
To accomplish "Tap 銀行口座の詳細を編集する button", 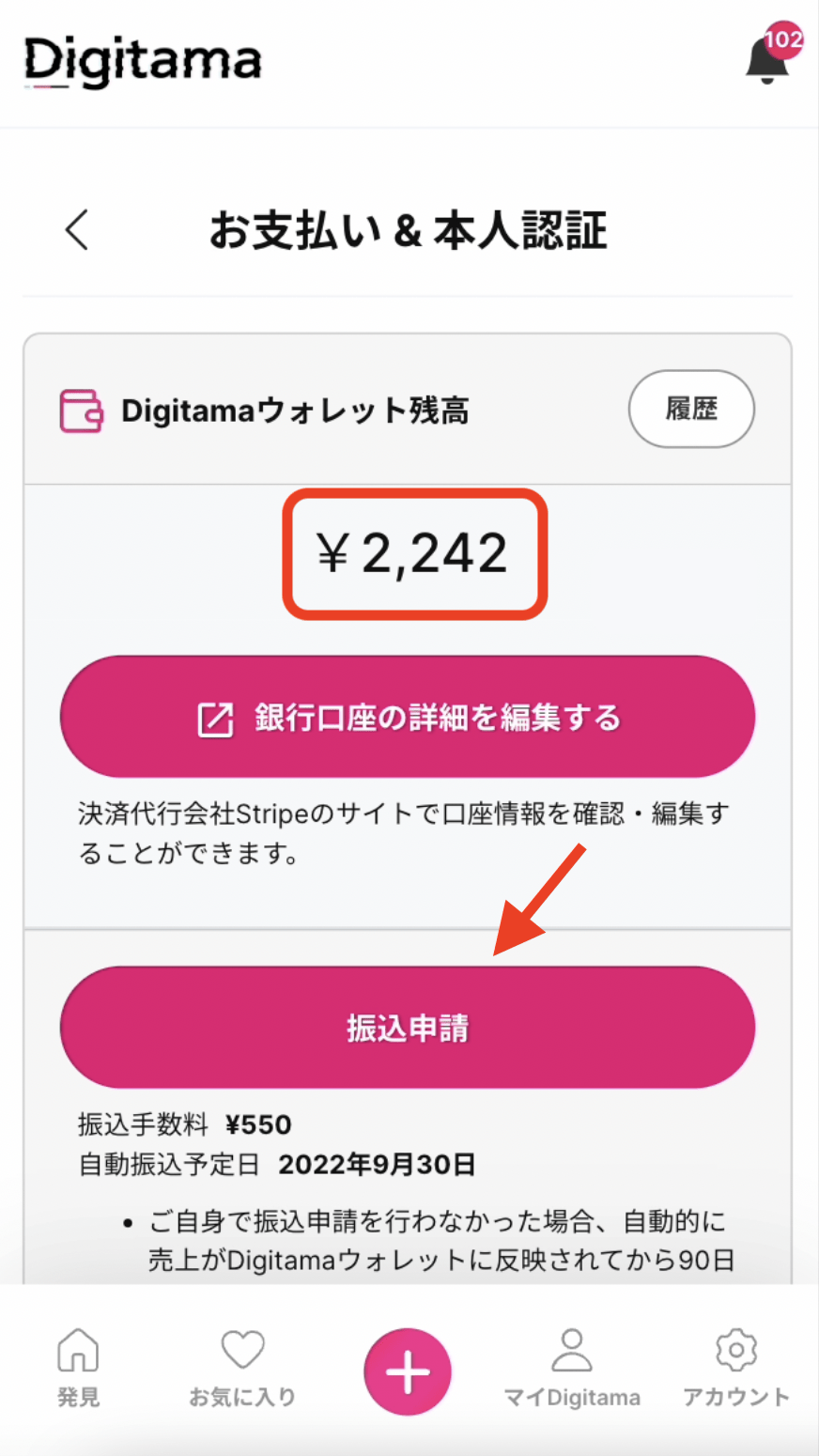I will pos(408,717).
